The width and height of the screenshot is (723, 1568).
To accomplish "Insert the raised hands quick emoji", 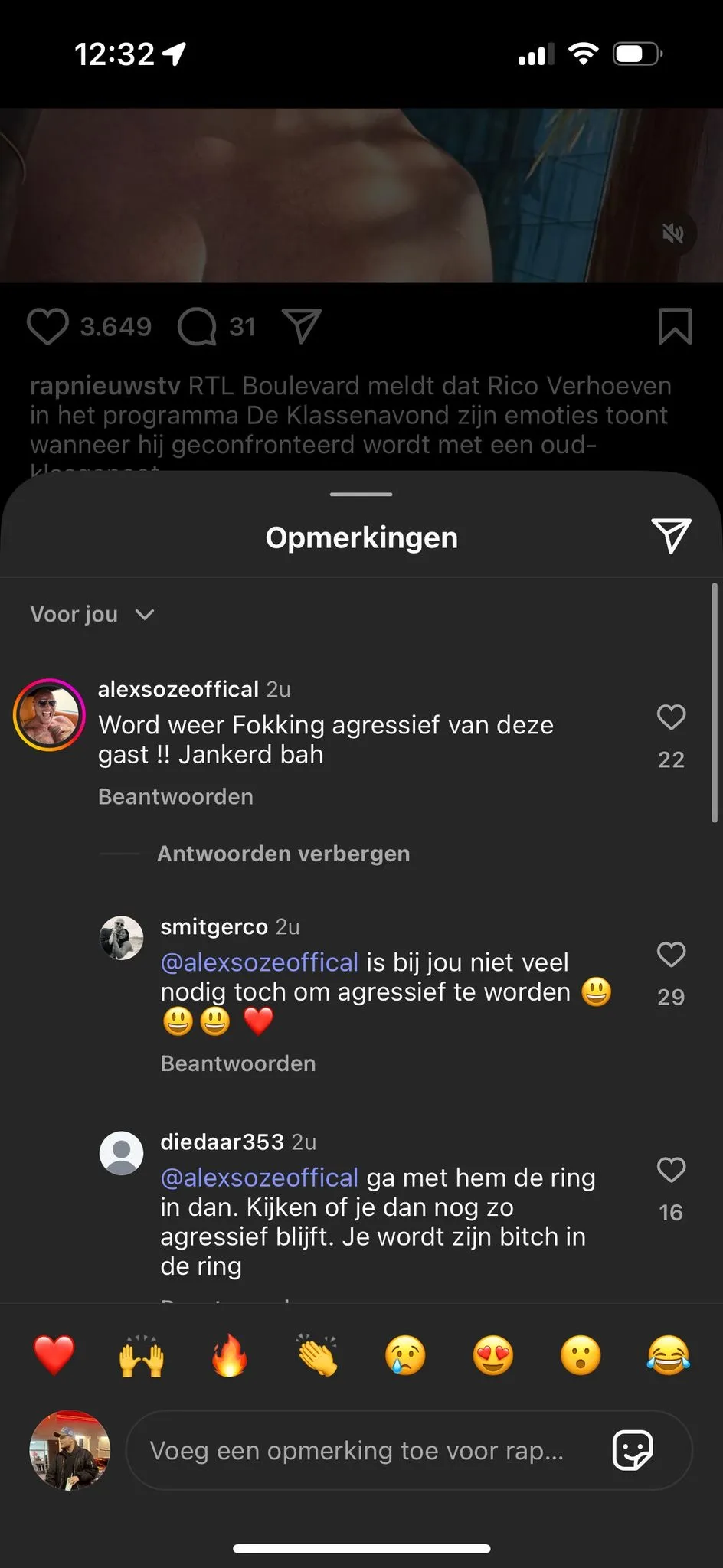I will (x=142, y=1354).
